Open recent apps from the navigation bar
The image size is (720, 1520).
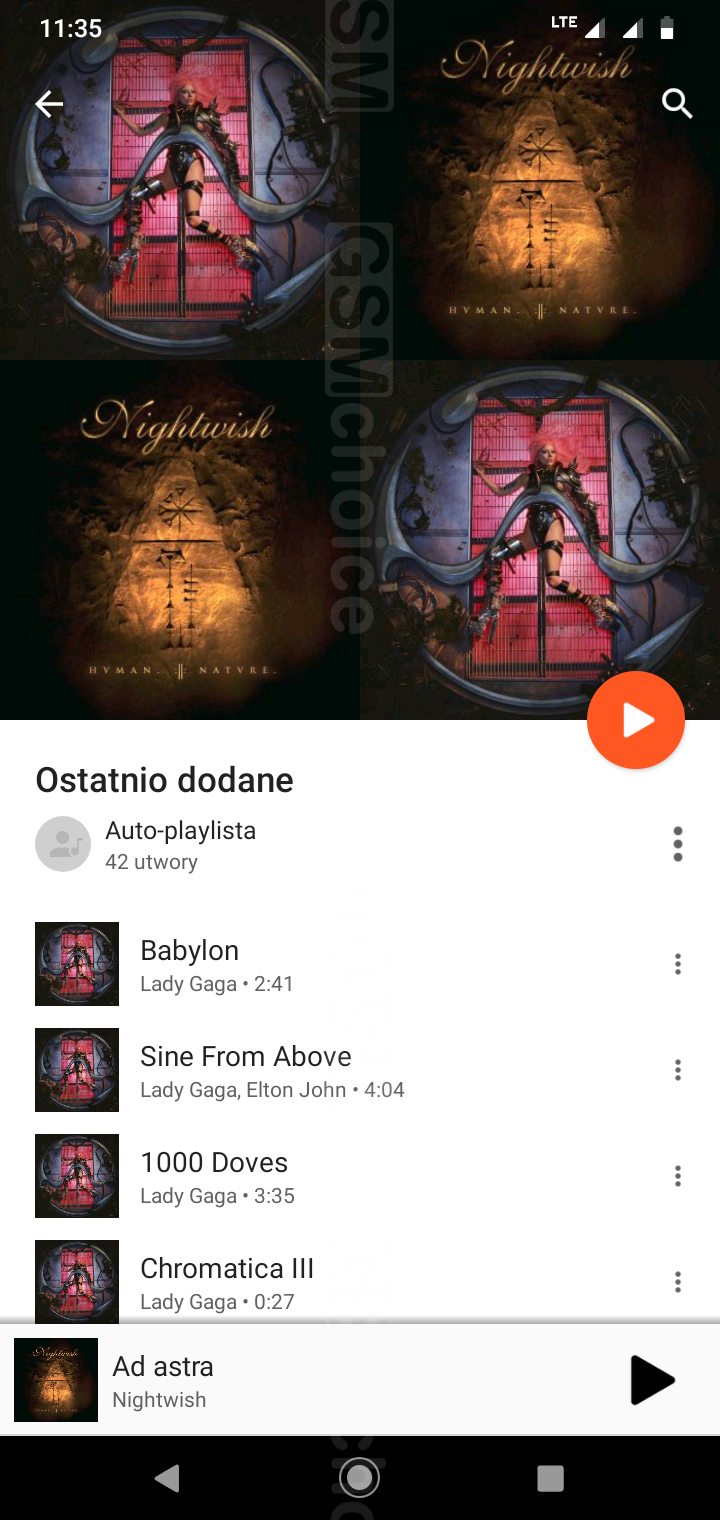click(550, 1478)
